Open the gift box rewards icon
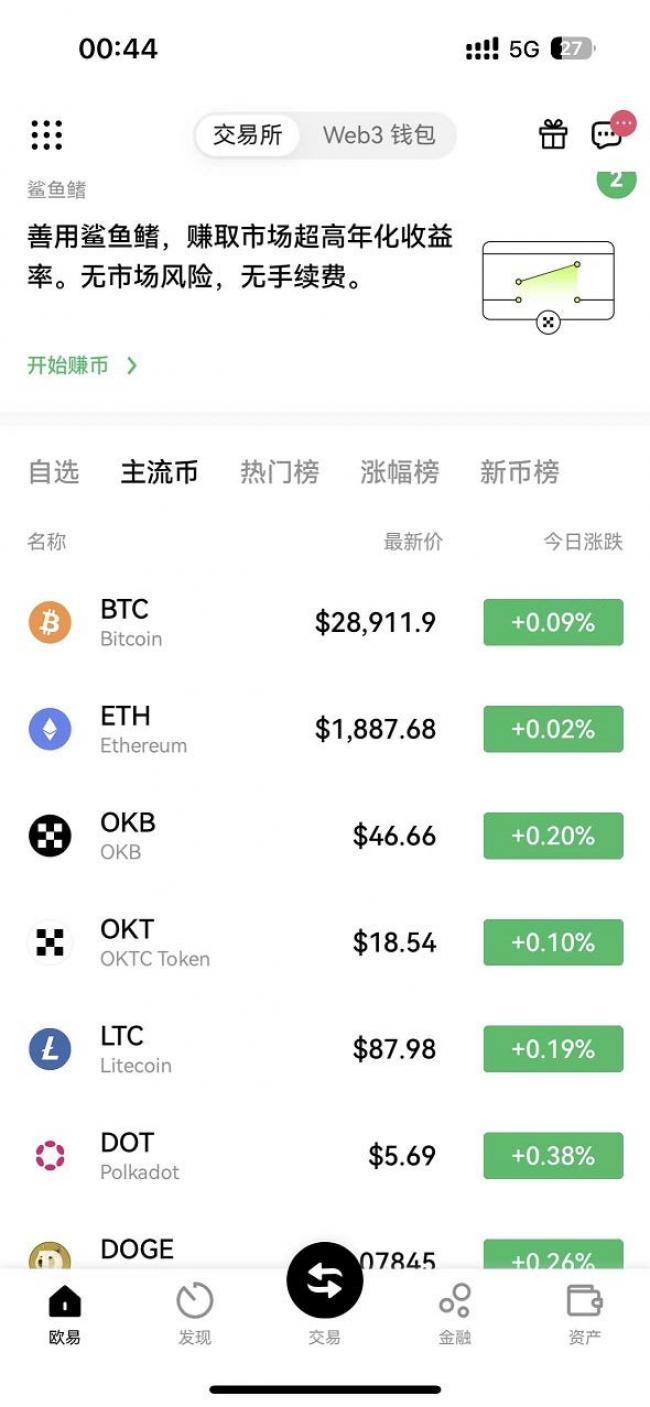This screenshot has height=1407, width=650. pos(553,135)
